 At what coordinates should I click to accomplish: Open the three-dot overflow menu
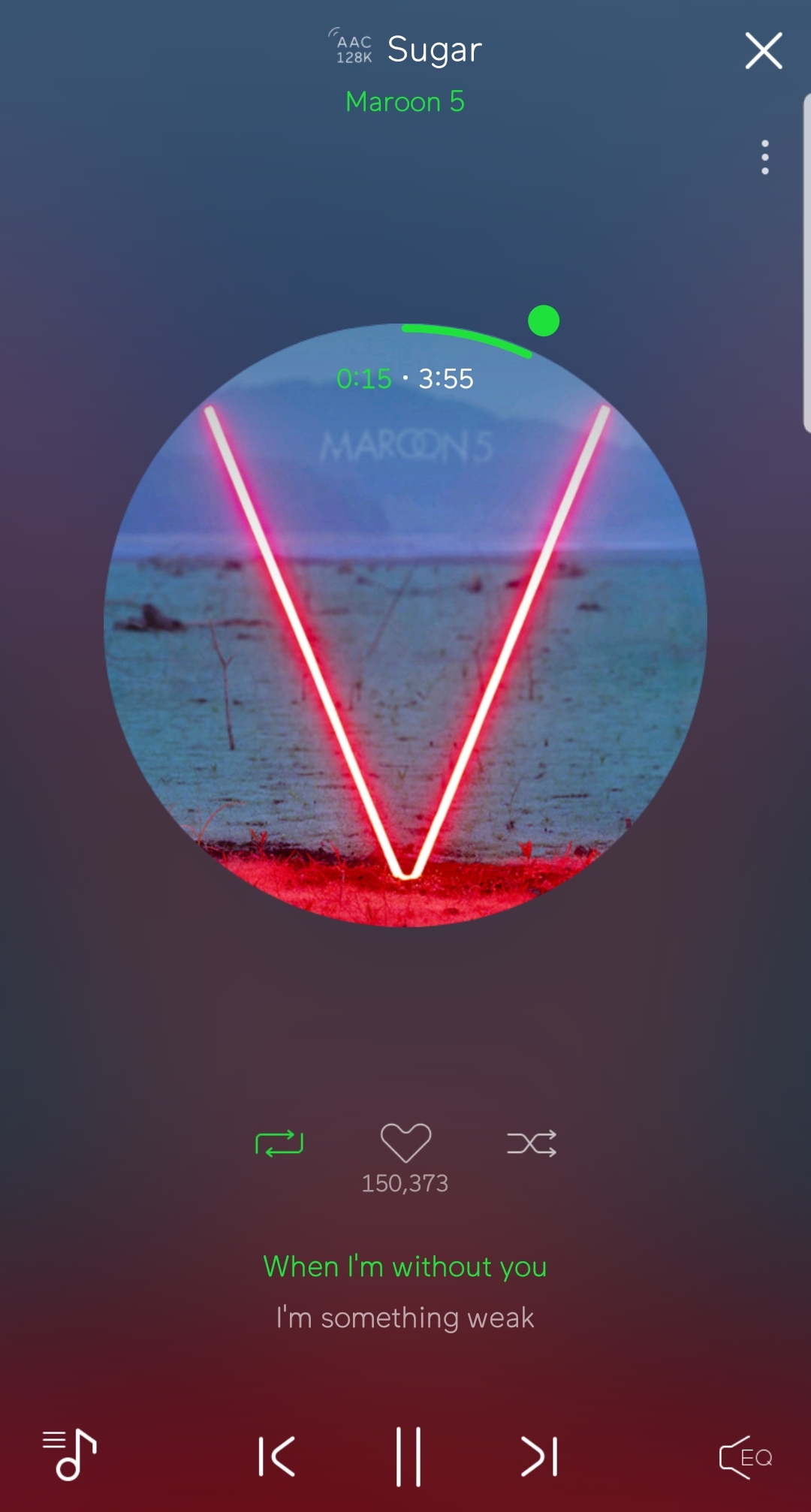tap(764, 158)
